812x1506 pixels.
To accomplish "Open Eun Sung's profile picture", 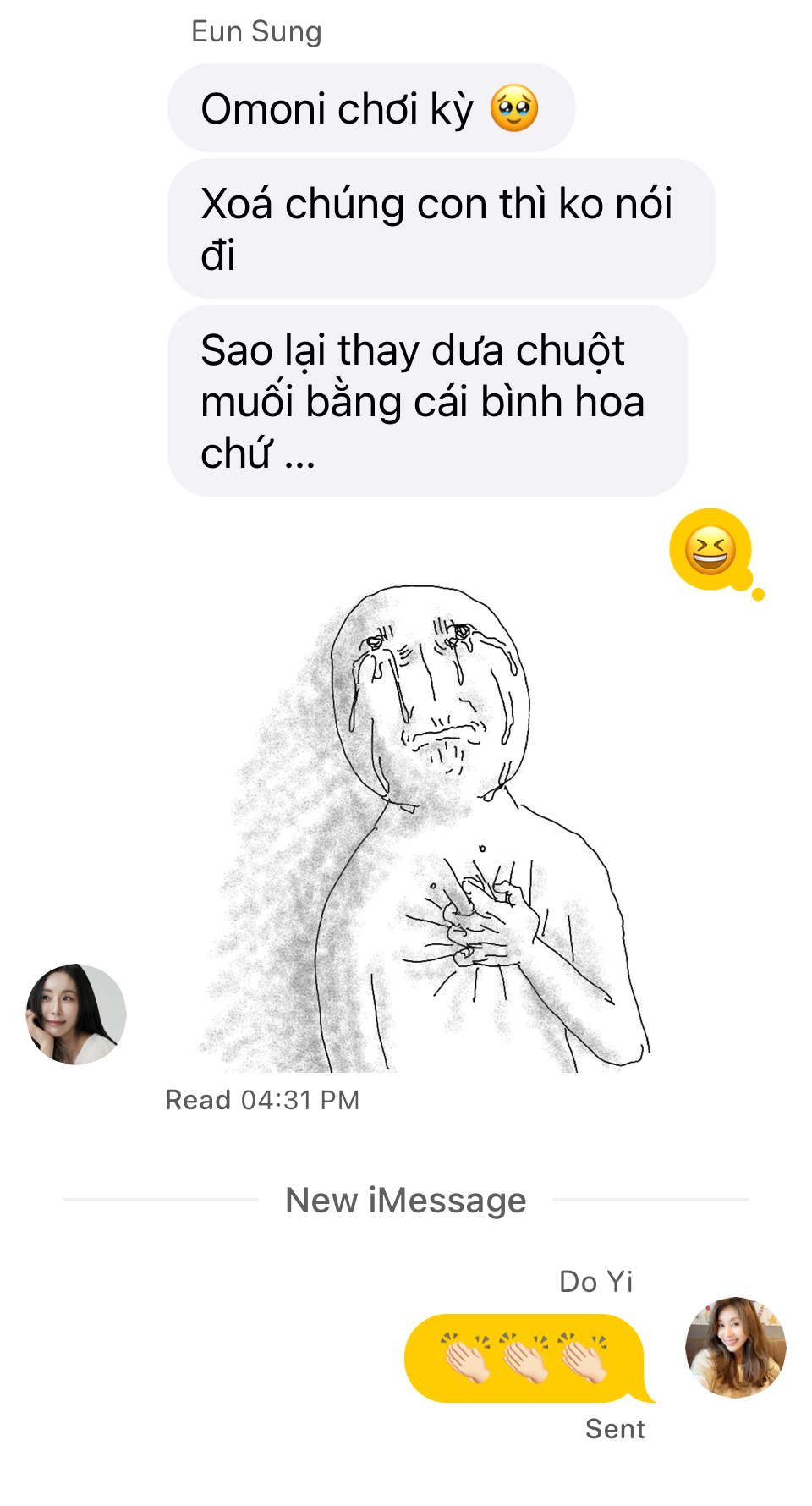I will tap(76, 1014).
